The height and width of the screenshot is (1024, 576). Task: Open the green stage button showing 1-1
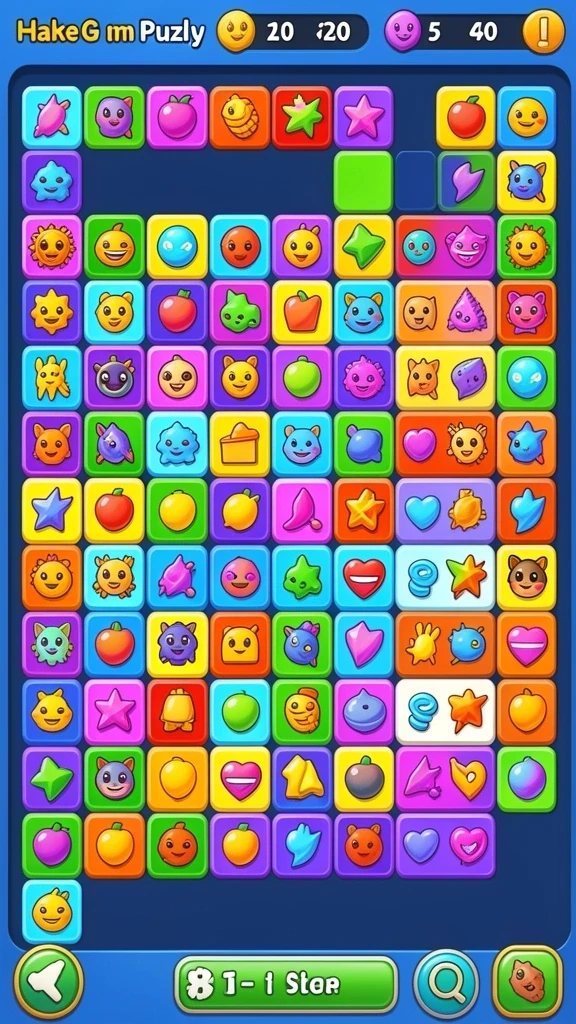pos(285,984)
